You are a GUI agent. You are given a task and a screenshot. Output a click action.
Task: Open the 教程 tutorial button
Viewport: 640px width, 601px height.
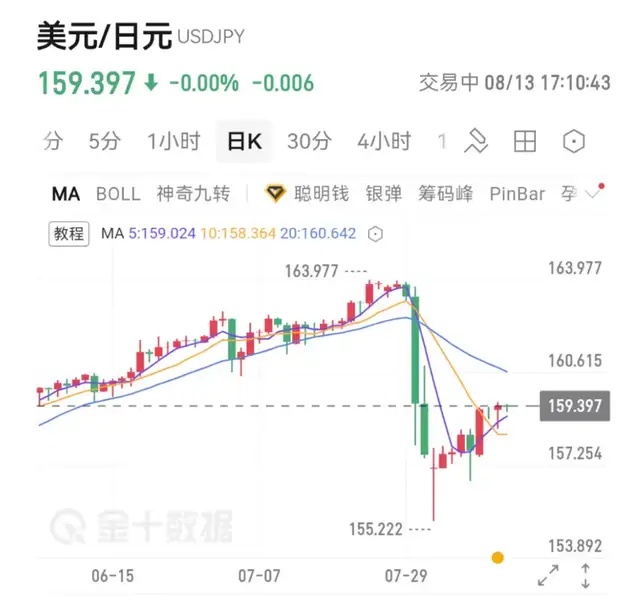[x=69, y=234]
